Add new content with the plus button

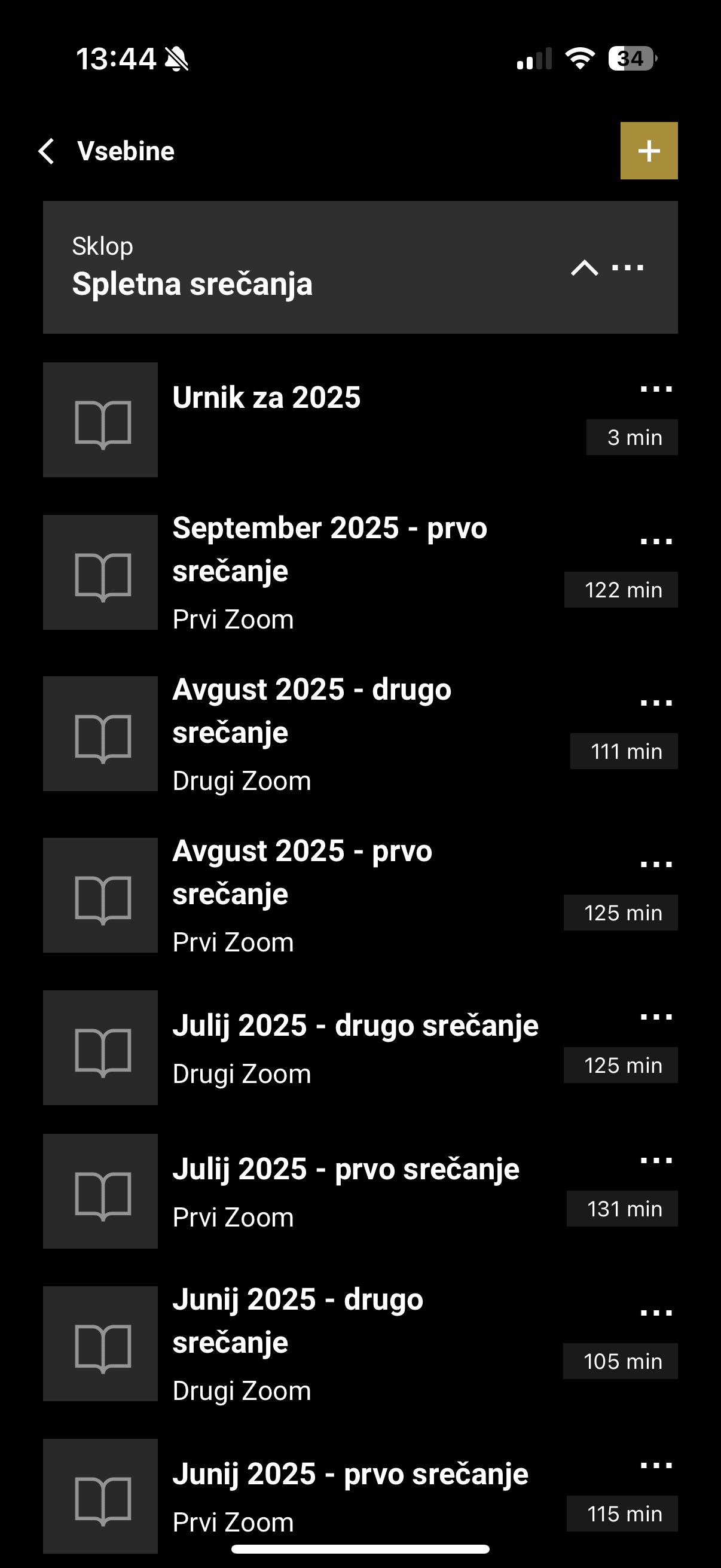[649, 151]
